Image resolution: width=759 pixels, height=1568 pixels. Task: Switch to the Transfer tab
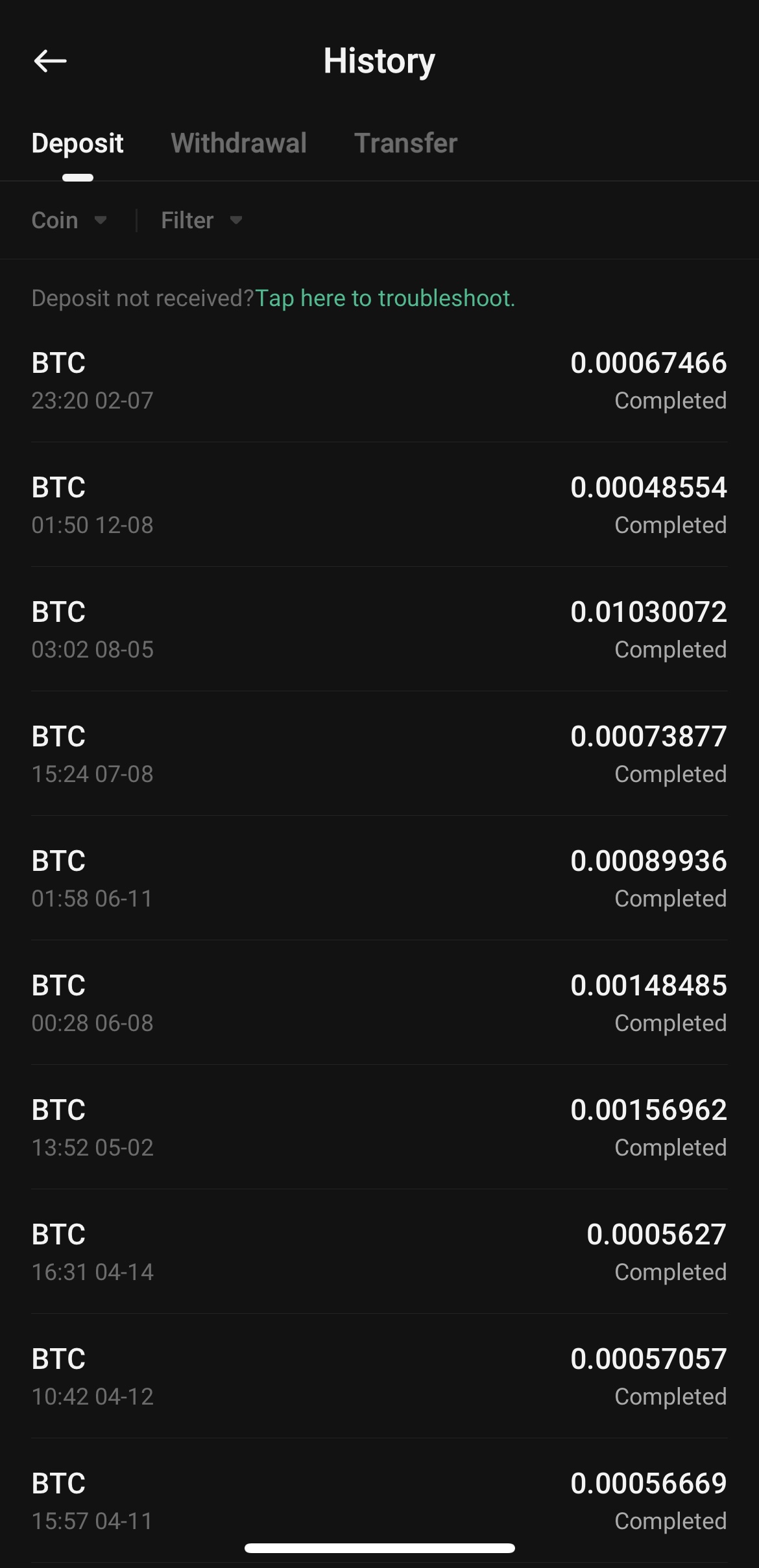tap(405, 143)
